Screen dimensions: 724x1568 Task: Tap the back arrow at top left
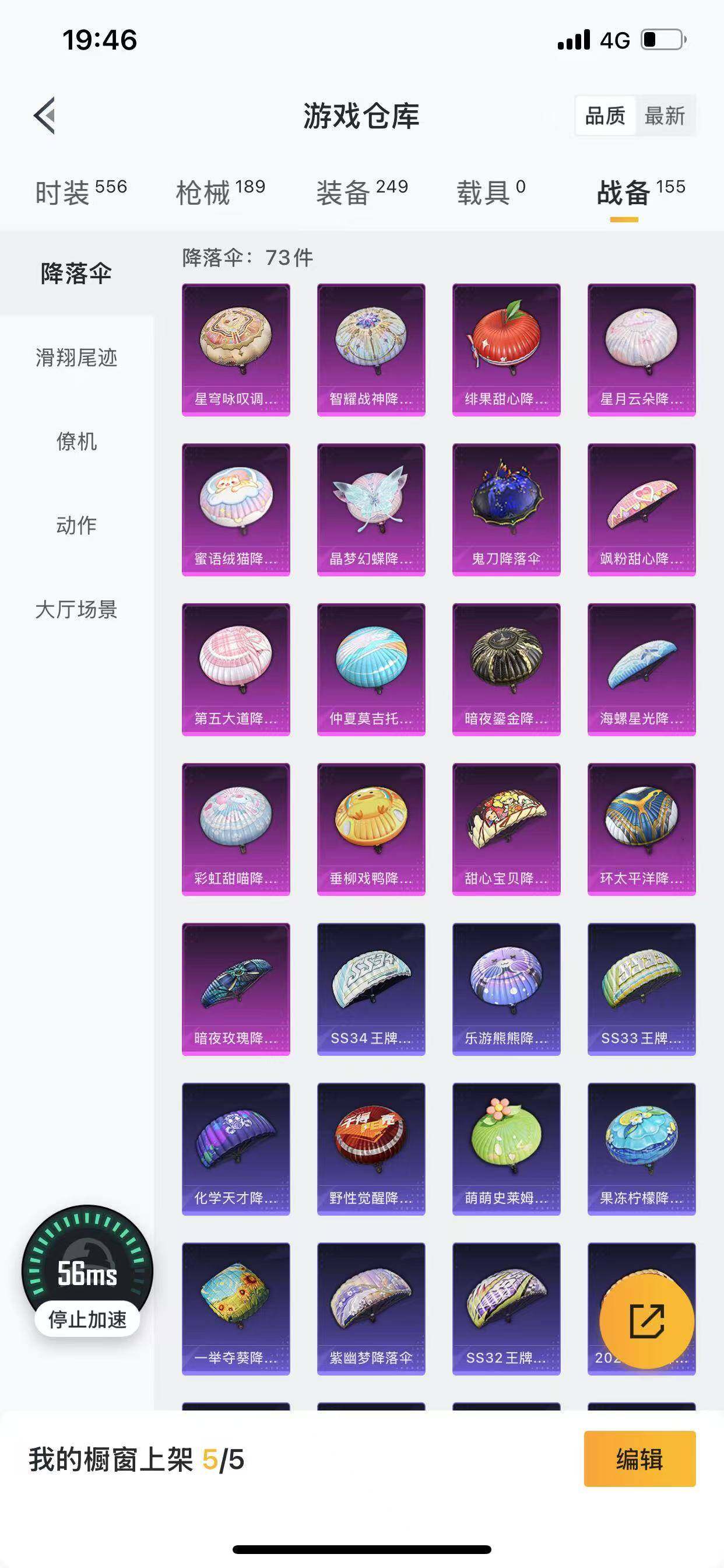pos(45,117)
